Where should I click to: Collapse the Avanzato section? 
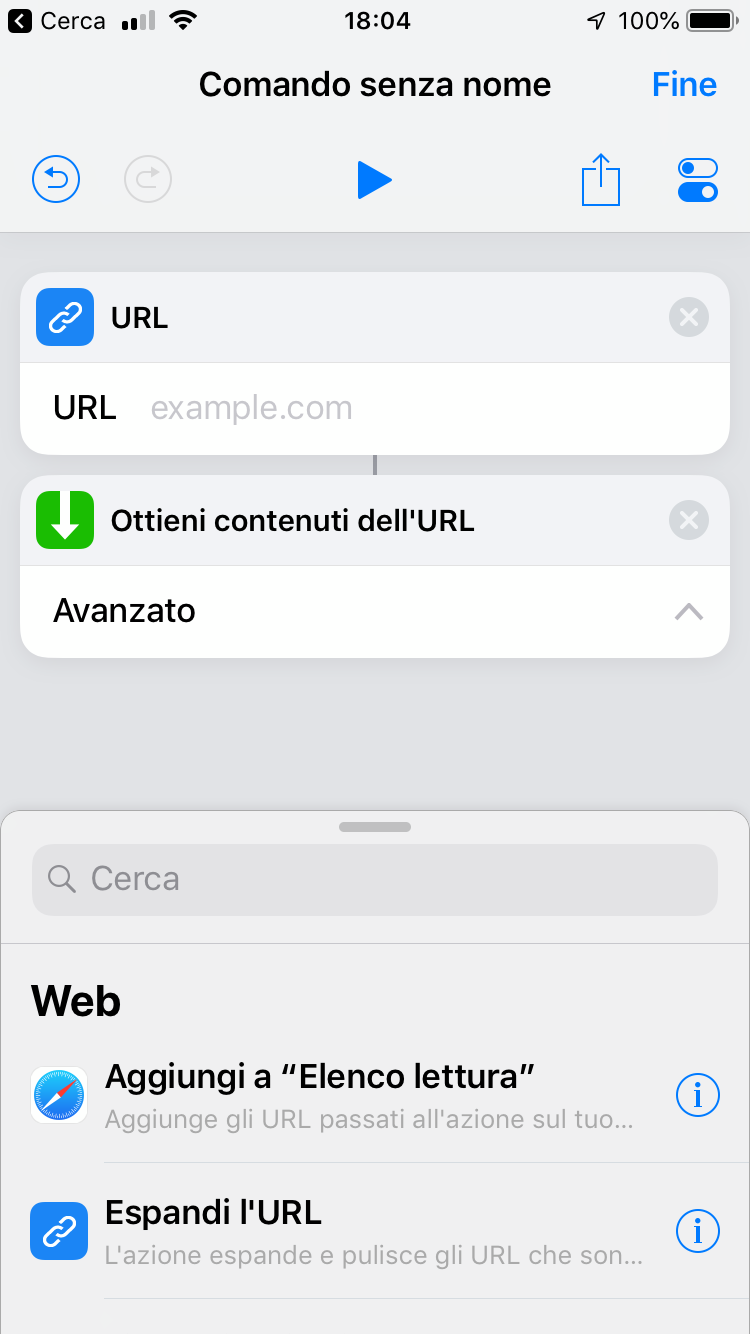[x=689, y=611]
